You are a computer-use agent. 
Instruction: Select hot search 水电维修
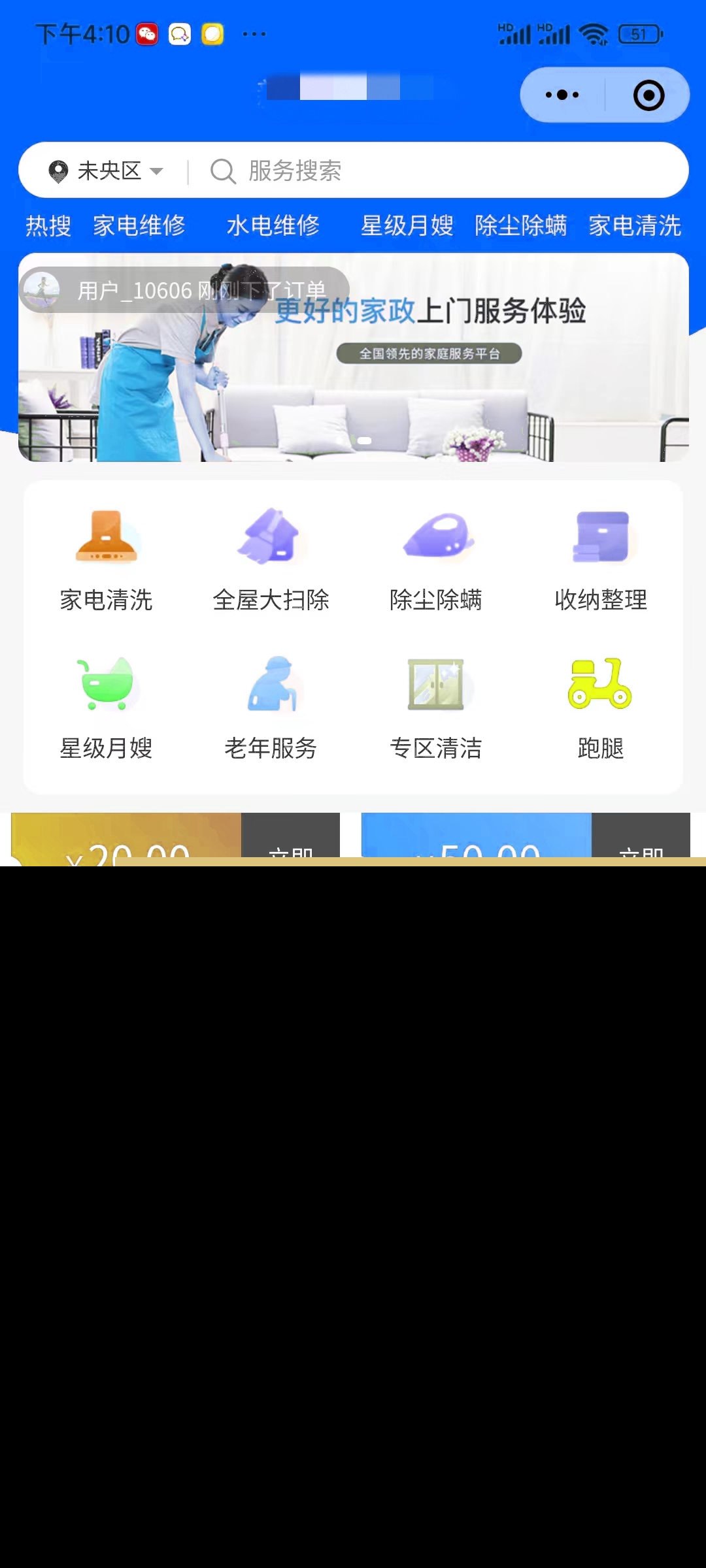273,226
